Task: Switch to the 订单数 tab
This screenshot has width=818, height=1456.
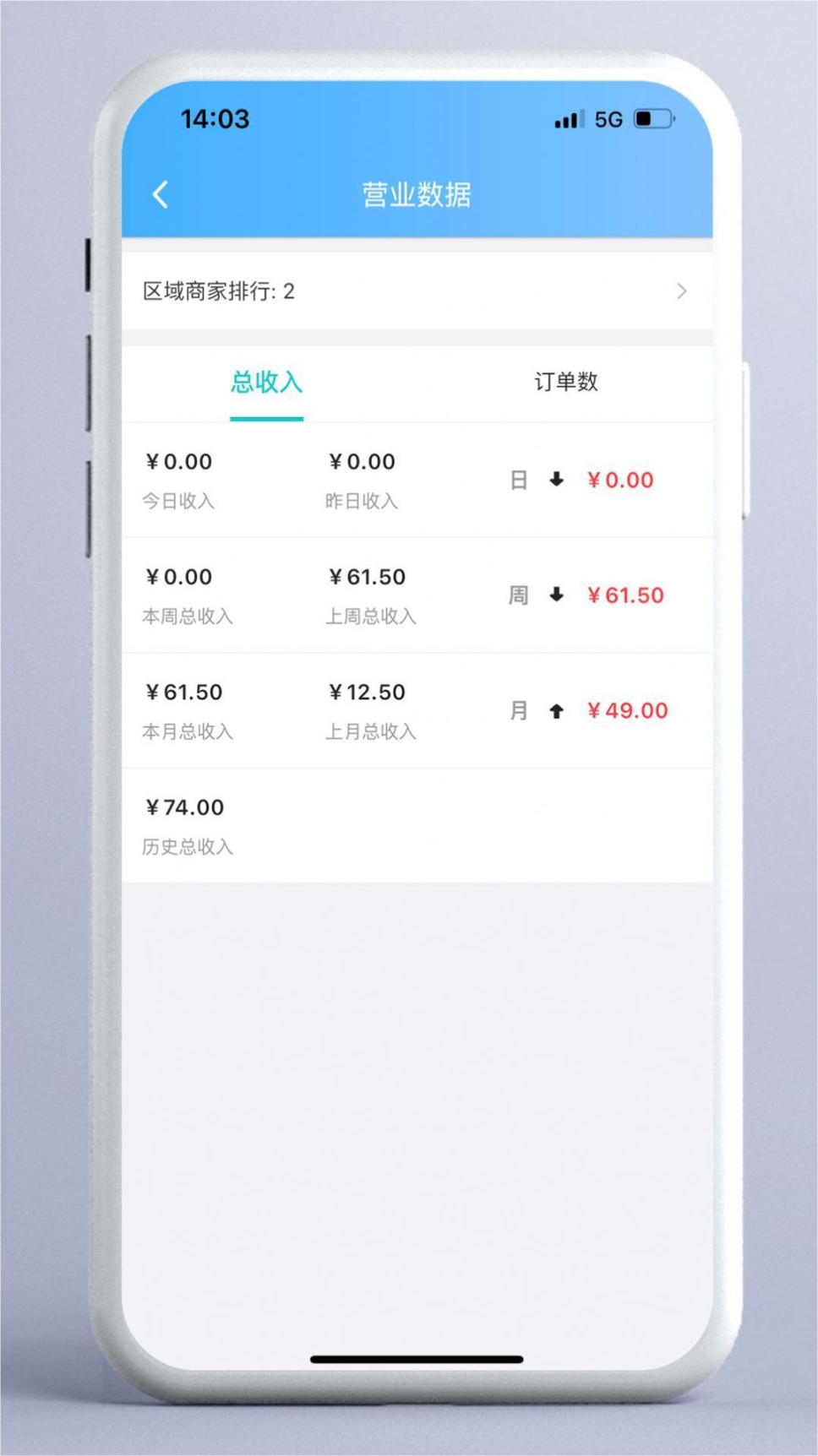Action: [x=565, y=382]
